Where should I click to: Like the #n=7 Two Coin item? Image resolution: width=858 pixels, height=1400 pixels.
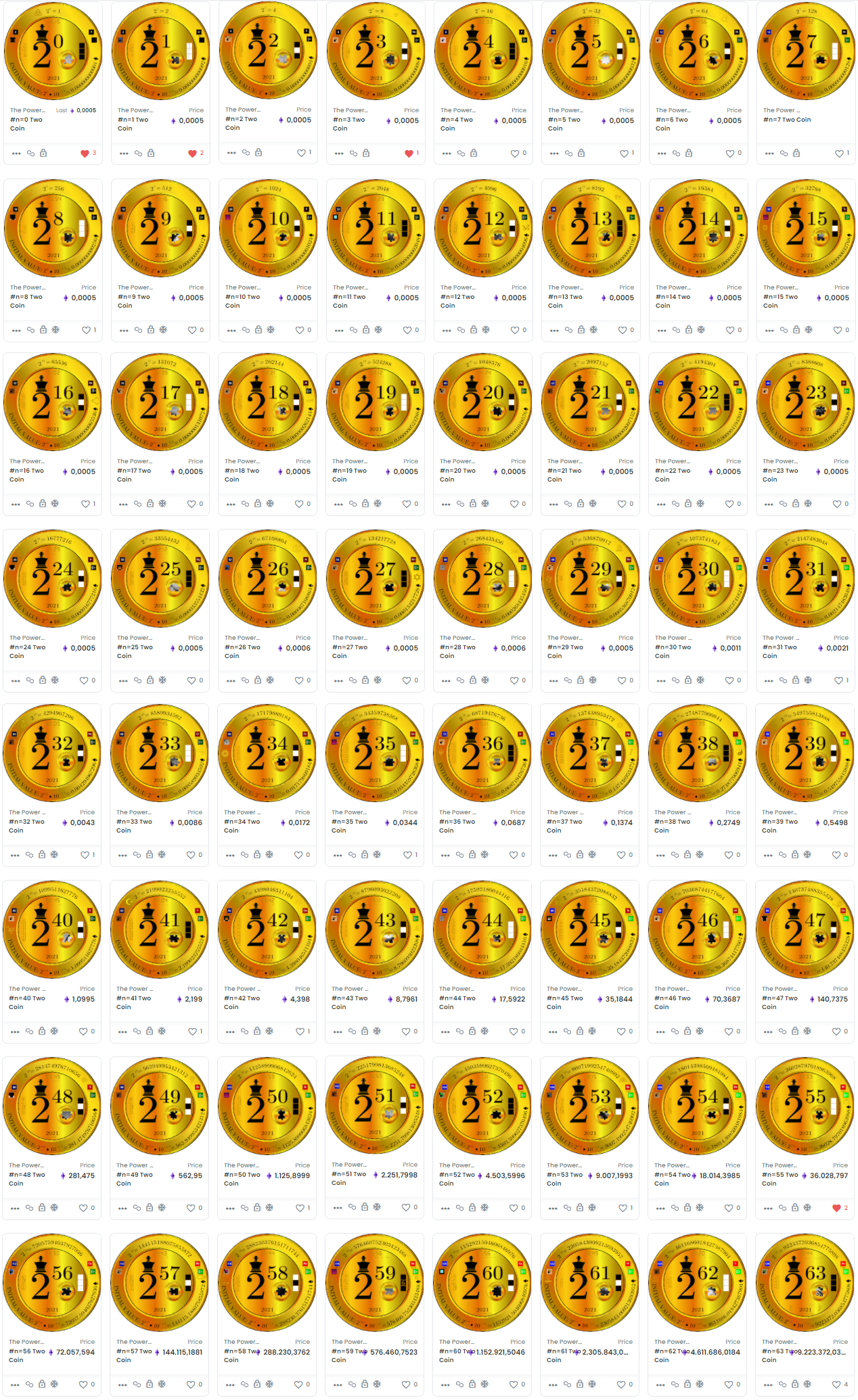pyautogui.click(x=839, y=154)
